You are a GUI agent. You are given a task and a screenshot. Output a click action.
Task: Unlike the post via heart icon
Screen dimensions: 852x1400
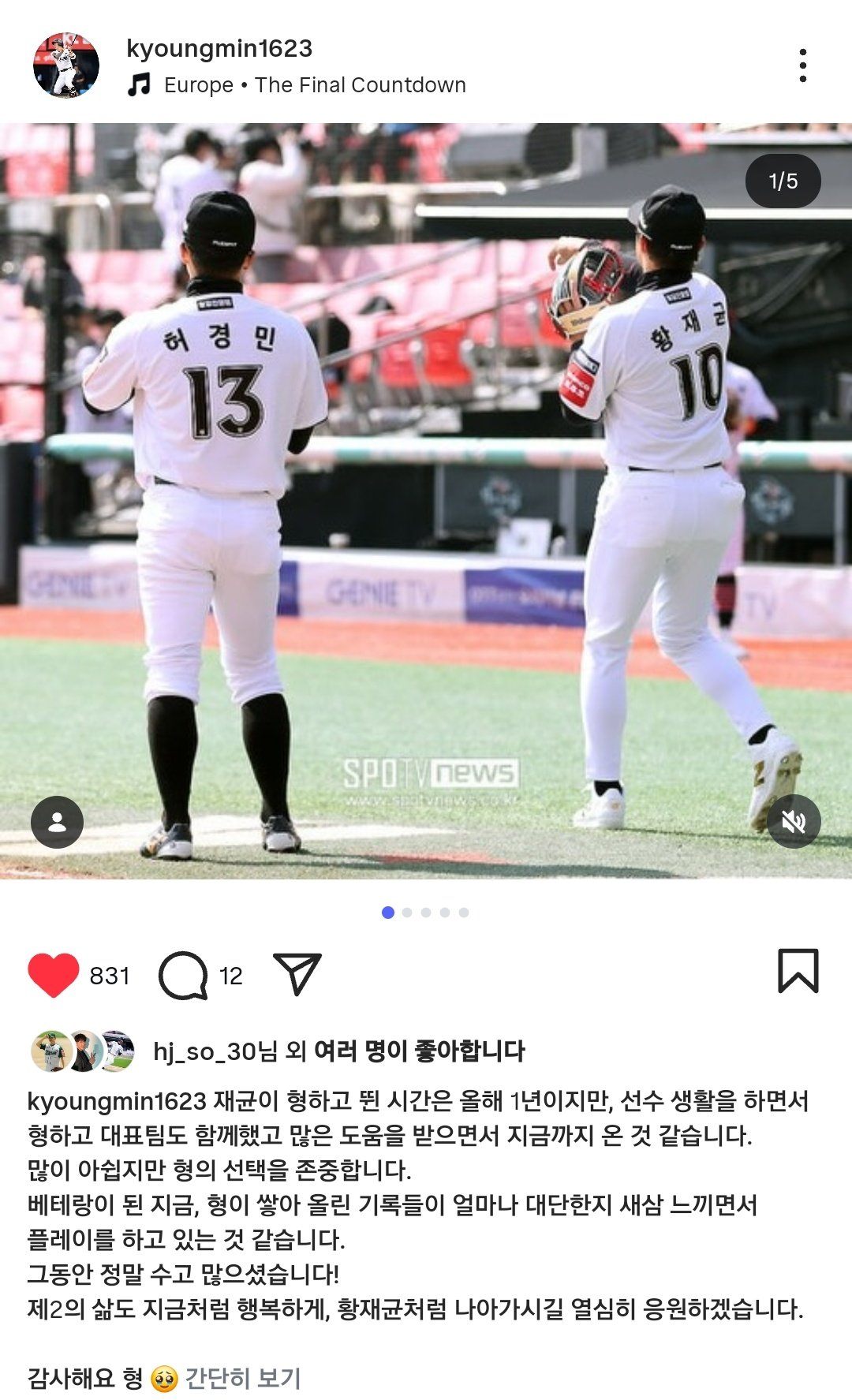point(54,975)
